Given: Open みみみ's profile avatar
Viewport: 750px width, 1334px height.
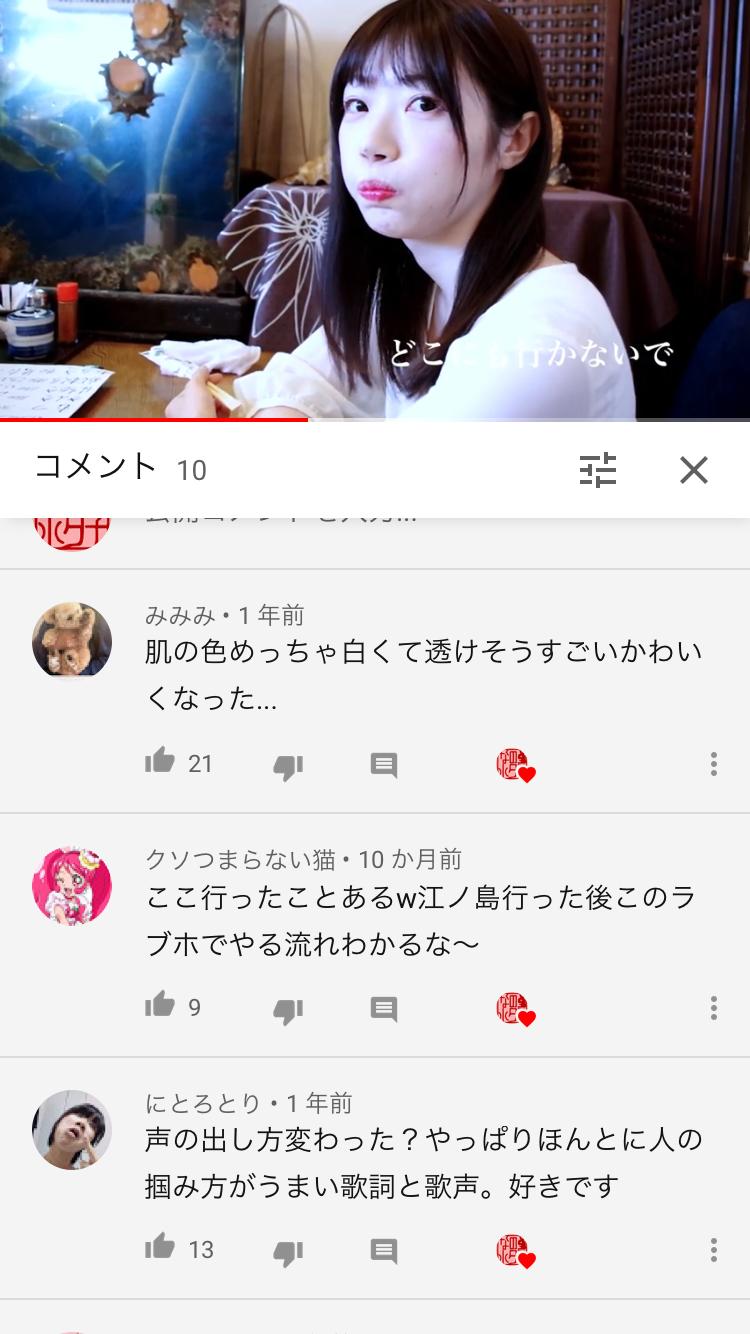Looking at the screenshot, I should [72, 640].
